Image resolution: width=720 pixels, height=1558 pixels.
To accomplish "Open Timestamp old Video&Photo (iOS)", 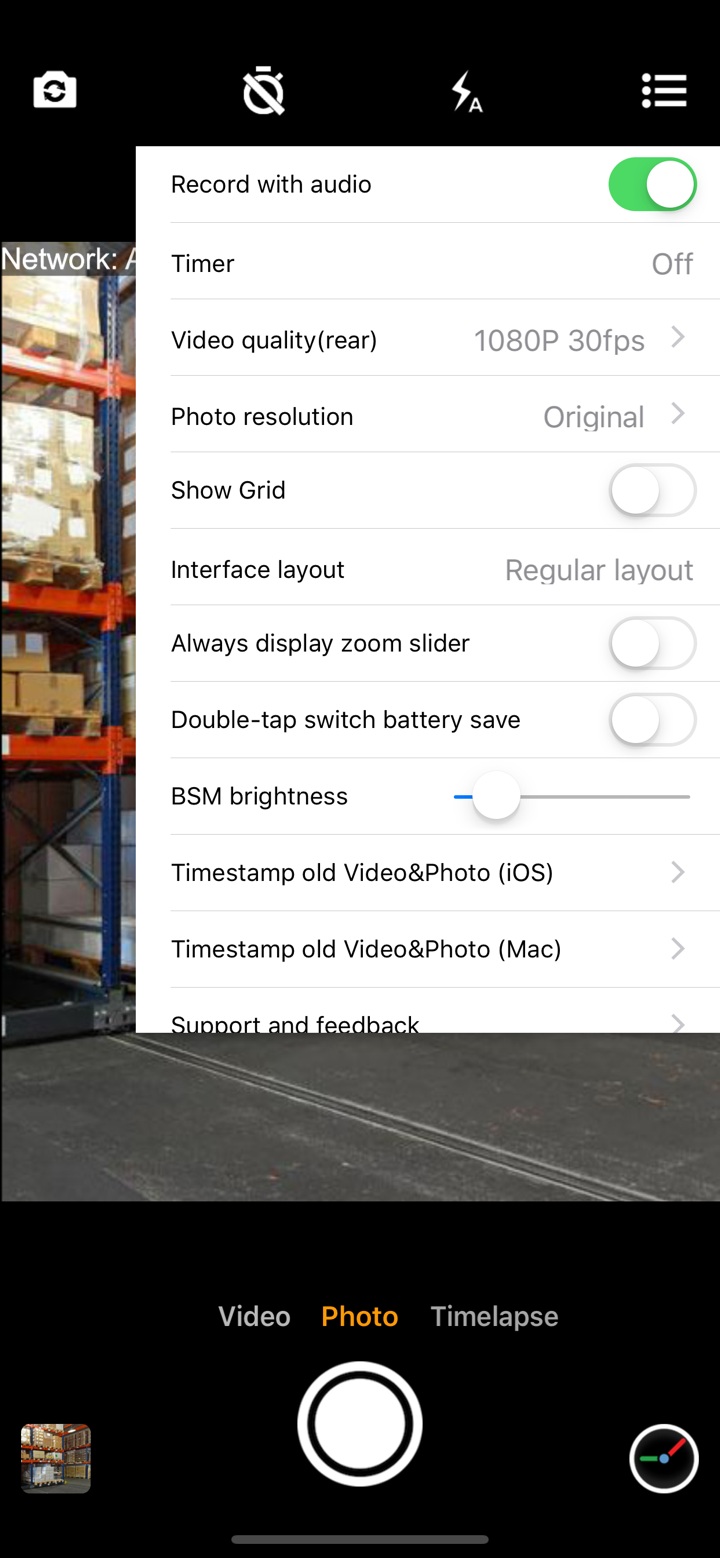I will click(430, 872).
